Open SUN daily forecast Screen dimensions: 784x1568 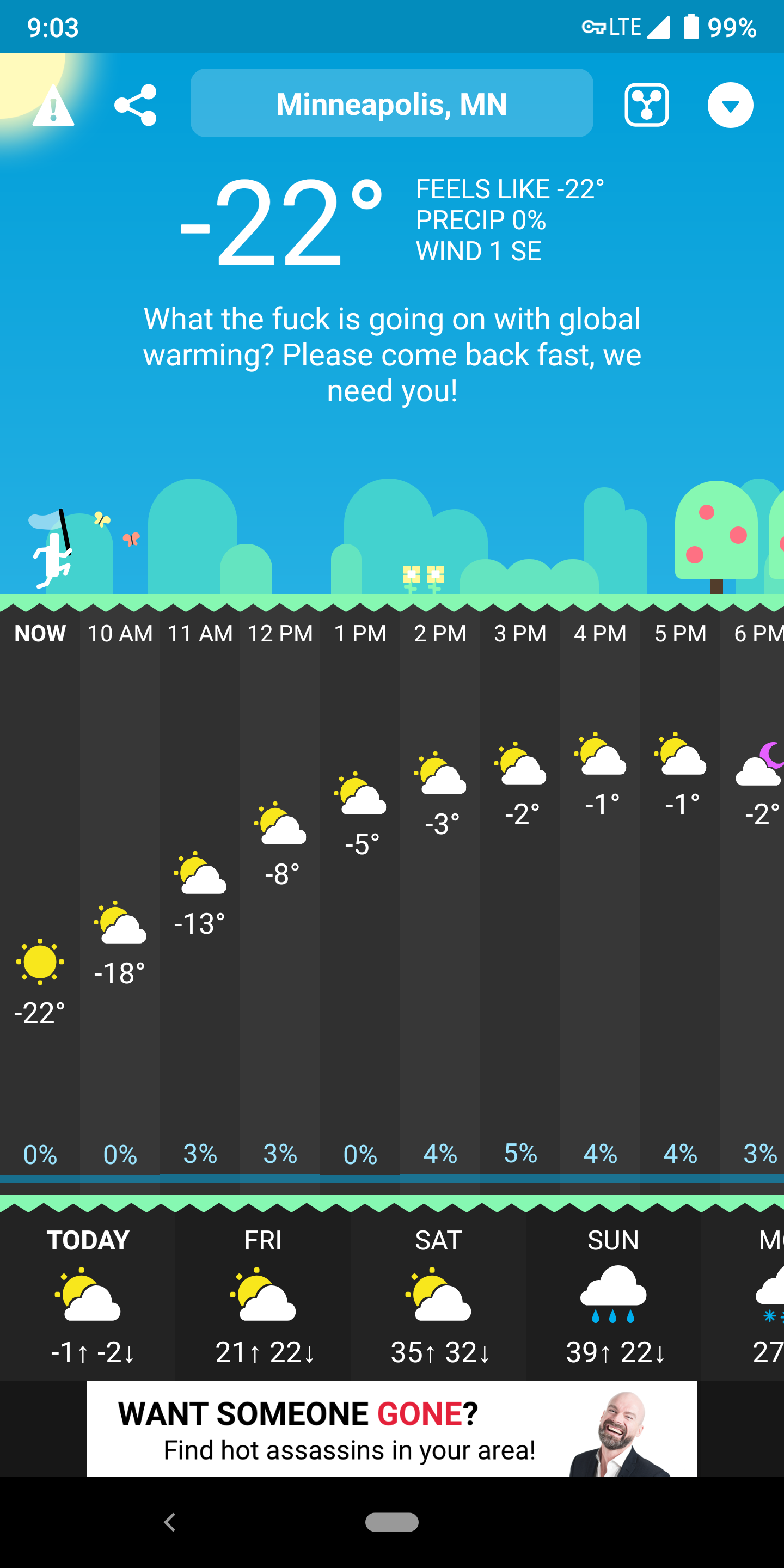coord(613,1295)
